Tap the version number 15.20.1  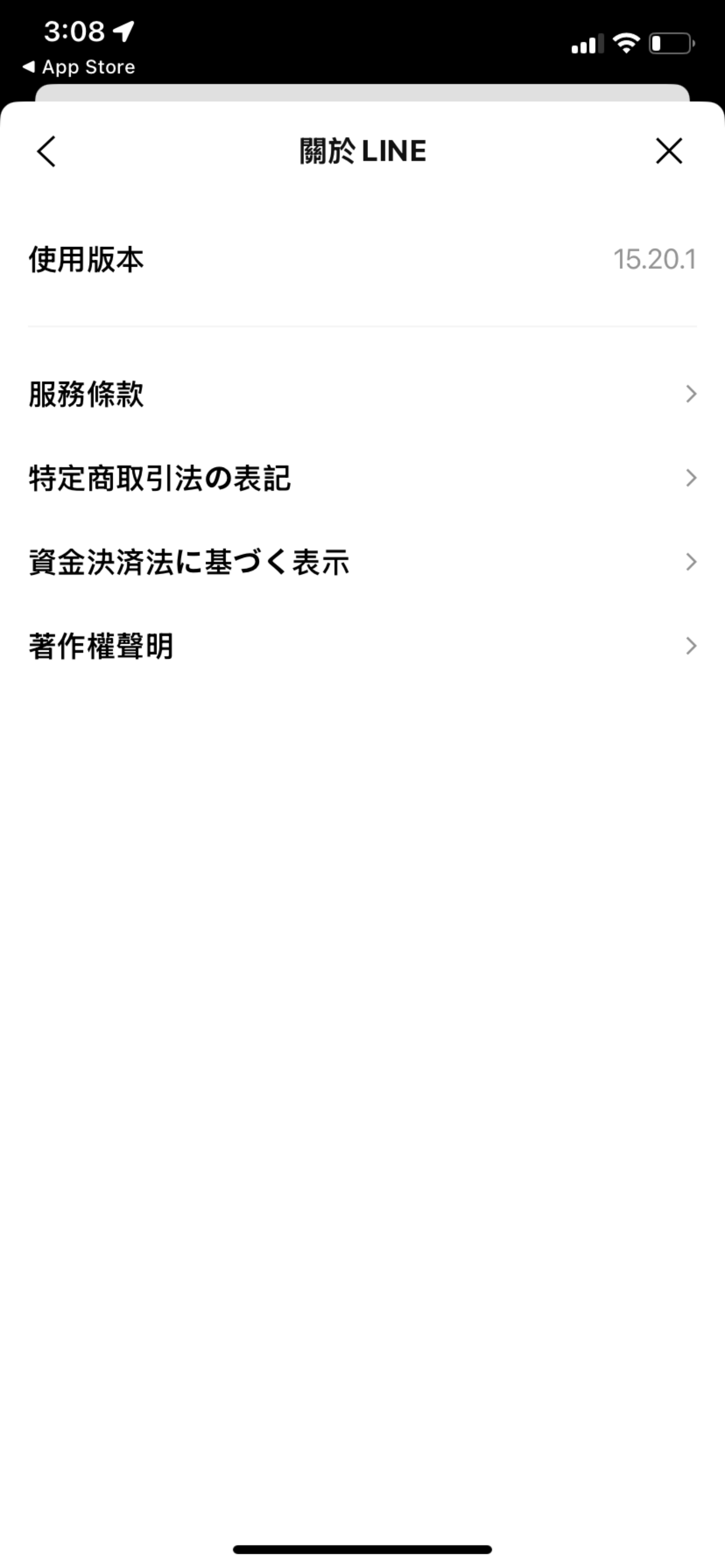655,258
